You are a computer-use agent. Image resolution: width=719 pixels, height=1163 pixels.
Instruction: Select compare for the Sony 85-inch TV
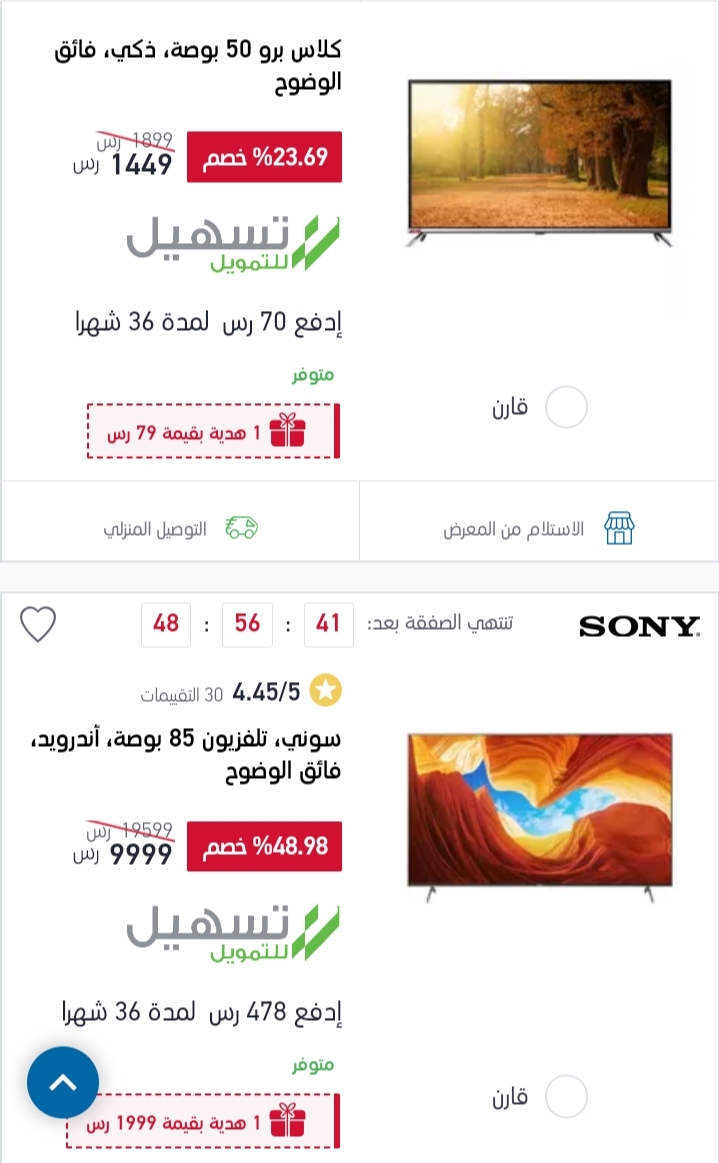[566, 1096]
